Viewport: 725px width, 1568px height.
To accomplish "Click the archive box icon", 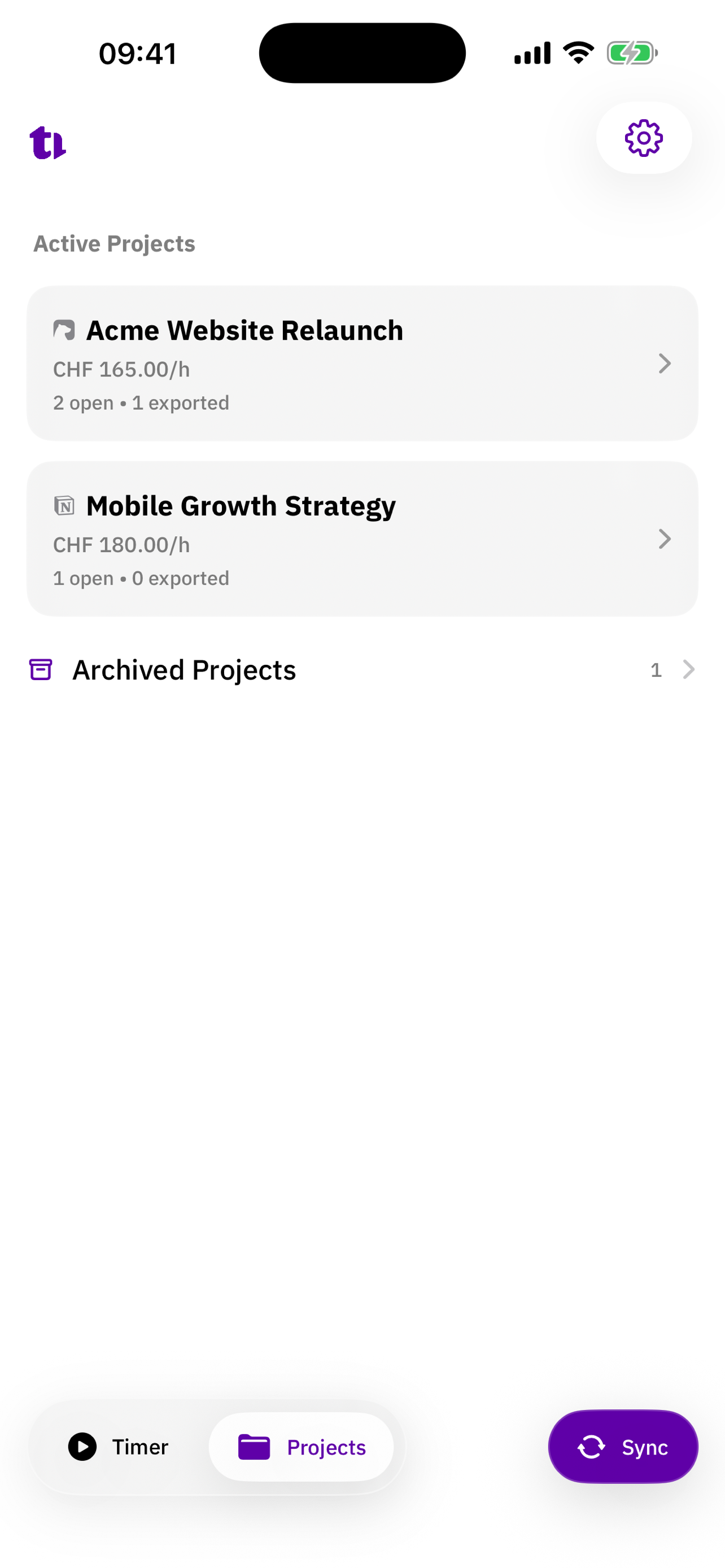I will coord(40,669).
